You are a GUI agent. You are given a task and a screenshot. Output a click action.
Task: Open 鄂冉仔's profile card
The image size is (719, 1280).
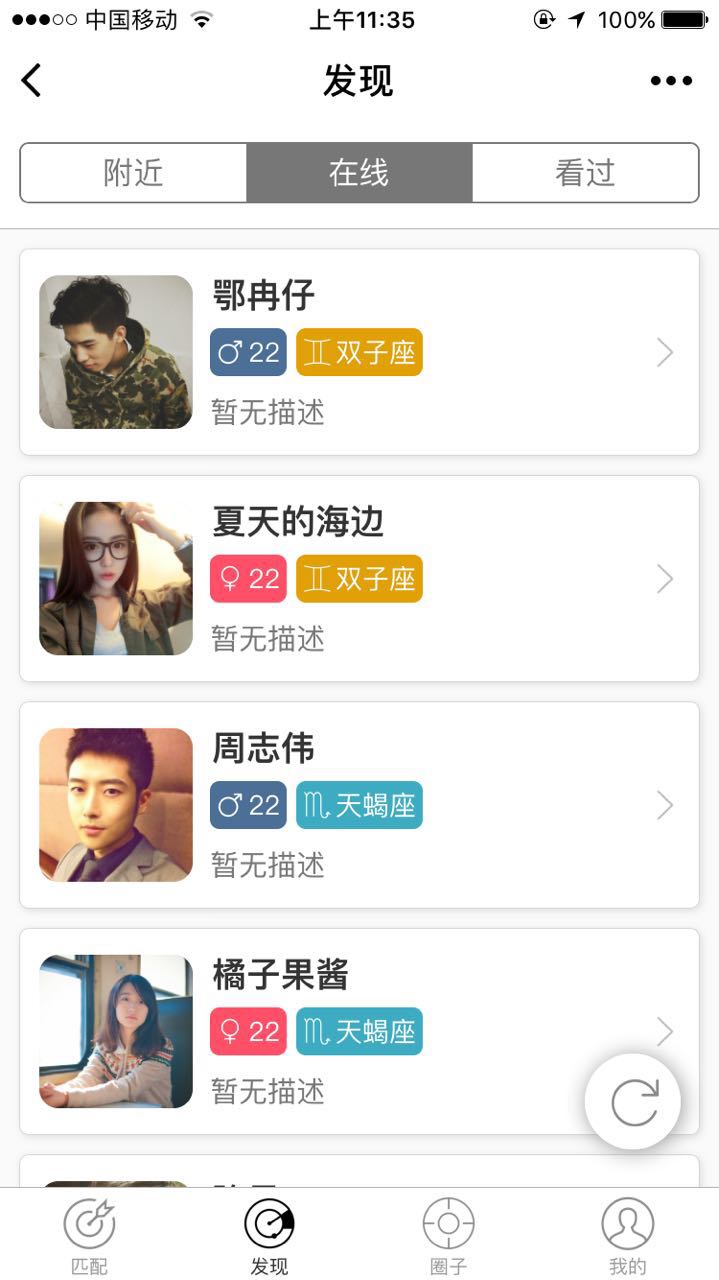(x=359, y=352)
